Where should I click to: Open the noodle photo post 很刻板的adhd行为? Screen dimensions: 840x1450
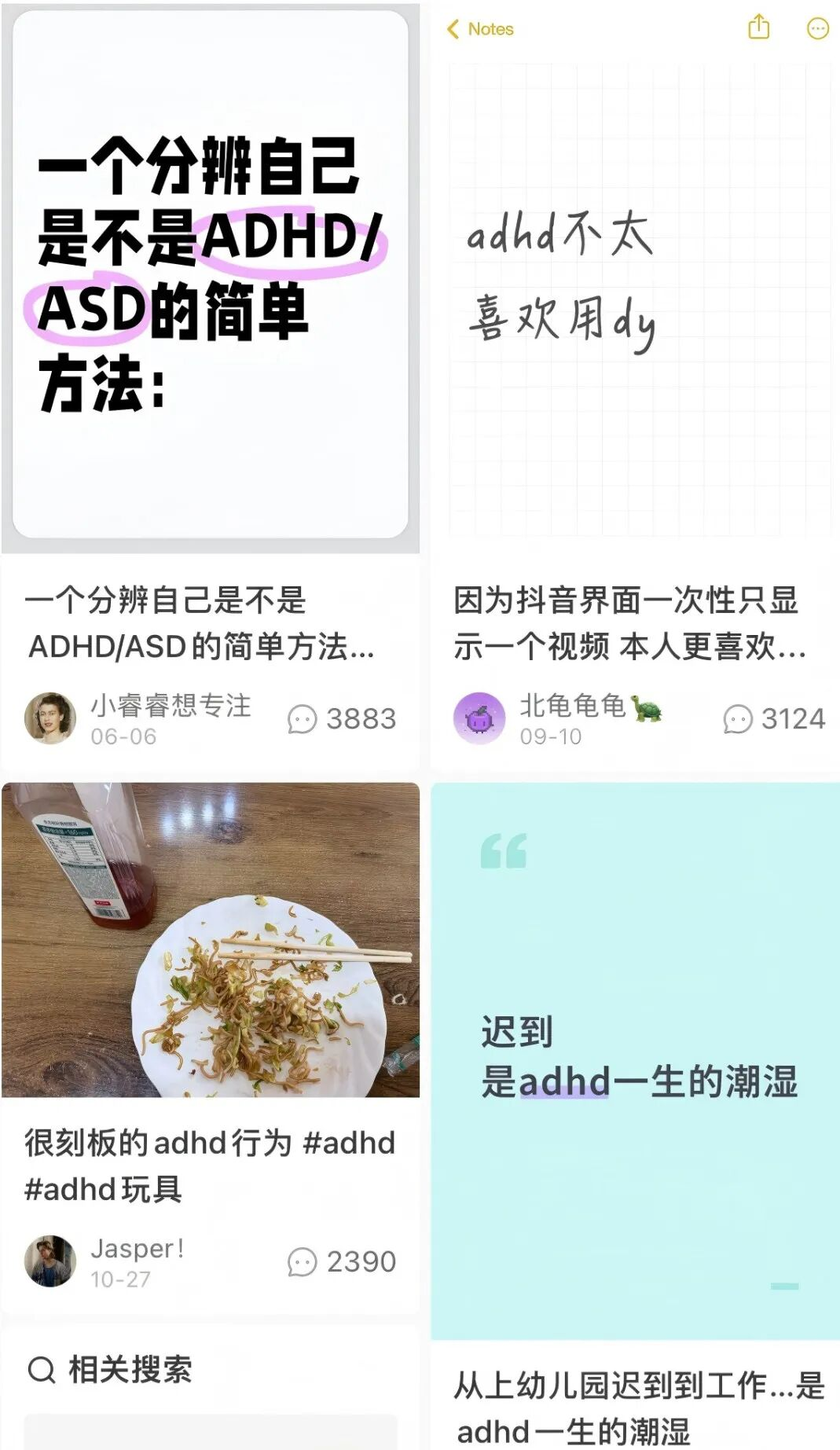coord(210,939)
